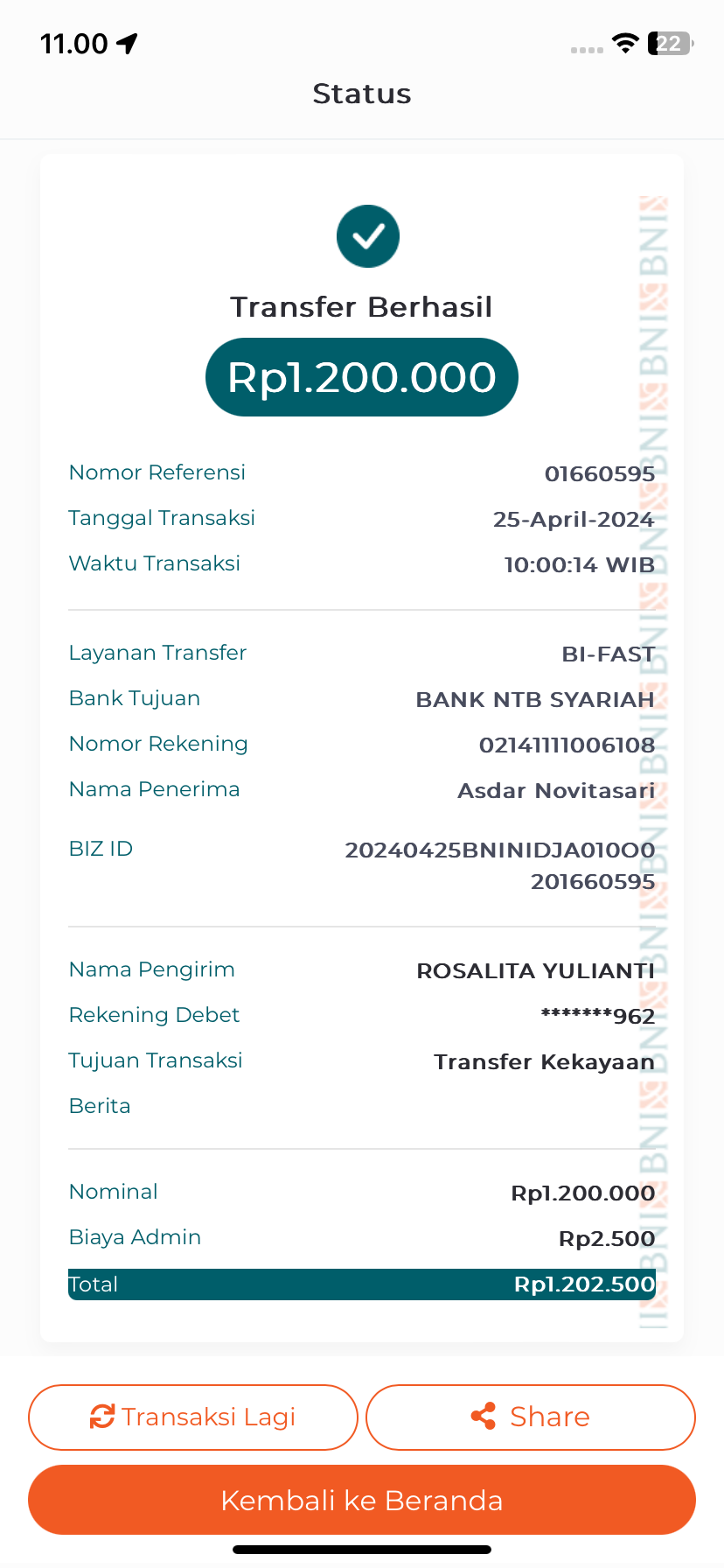Image resolution: width=724 pixels, height=1568 pixels.
Task: Return home via Kembali ke Beranda
Action: coord(362,1500)
